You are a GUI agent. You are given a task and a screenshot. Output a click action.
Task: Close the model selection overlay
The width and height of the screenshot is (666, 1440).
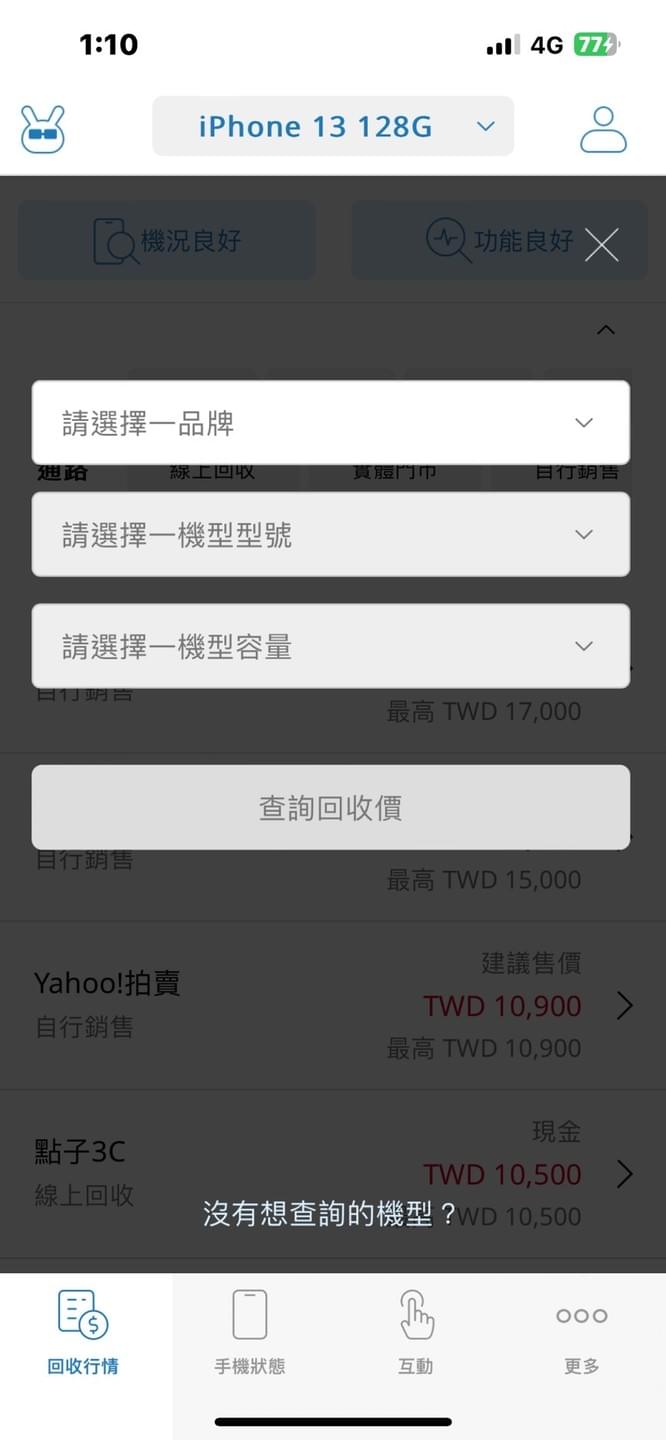click(x=601, y=245)
